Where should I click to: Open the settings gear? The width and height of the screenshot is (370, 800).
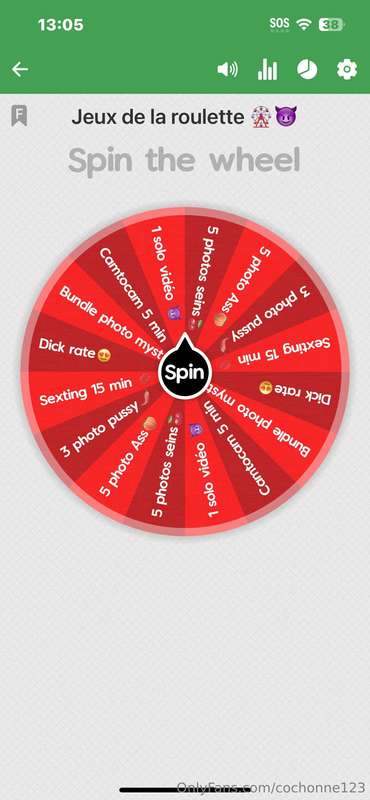347,70
